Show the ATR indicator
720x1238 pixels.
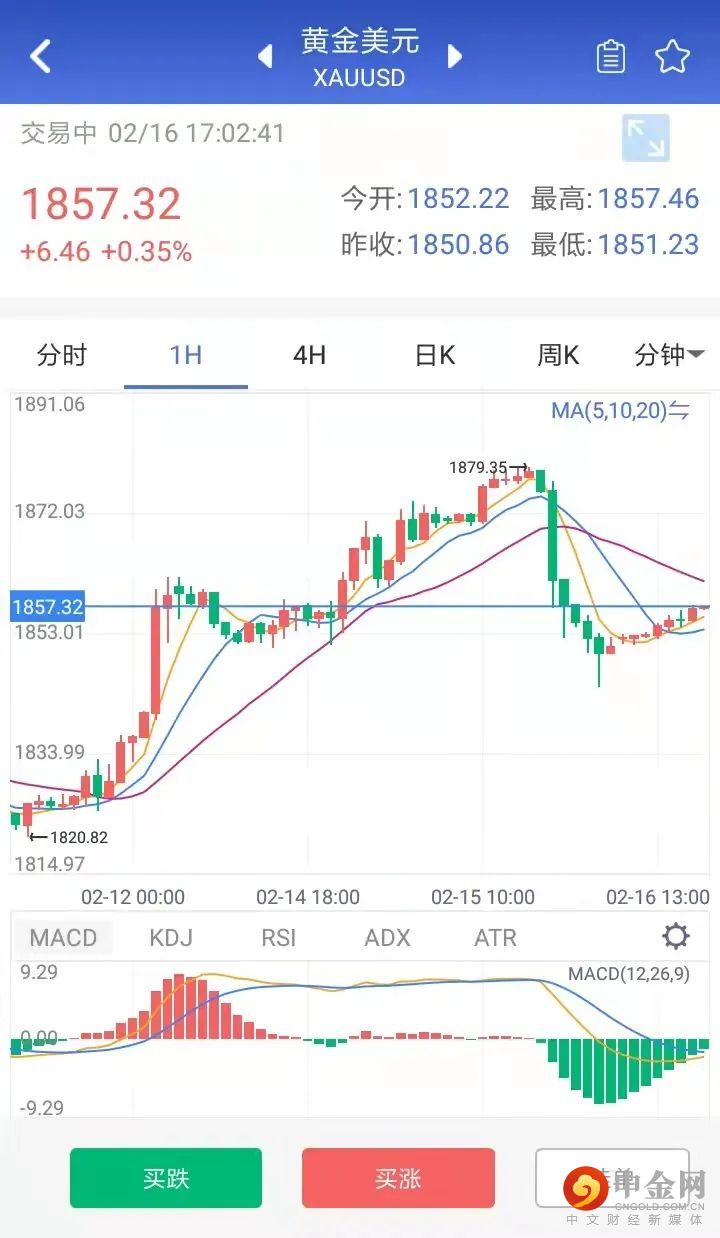coord(495,937)
